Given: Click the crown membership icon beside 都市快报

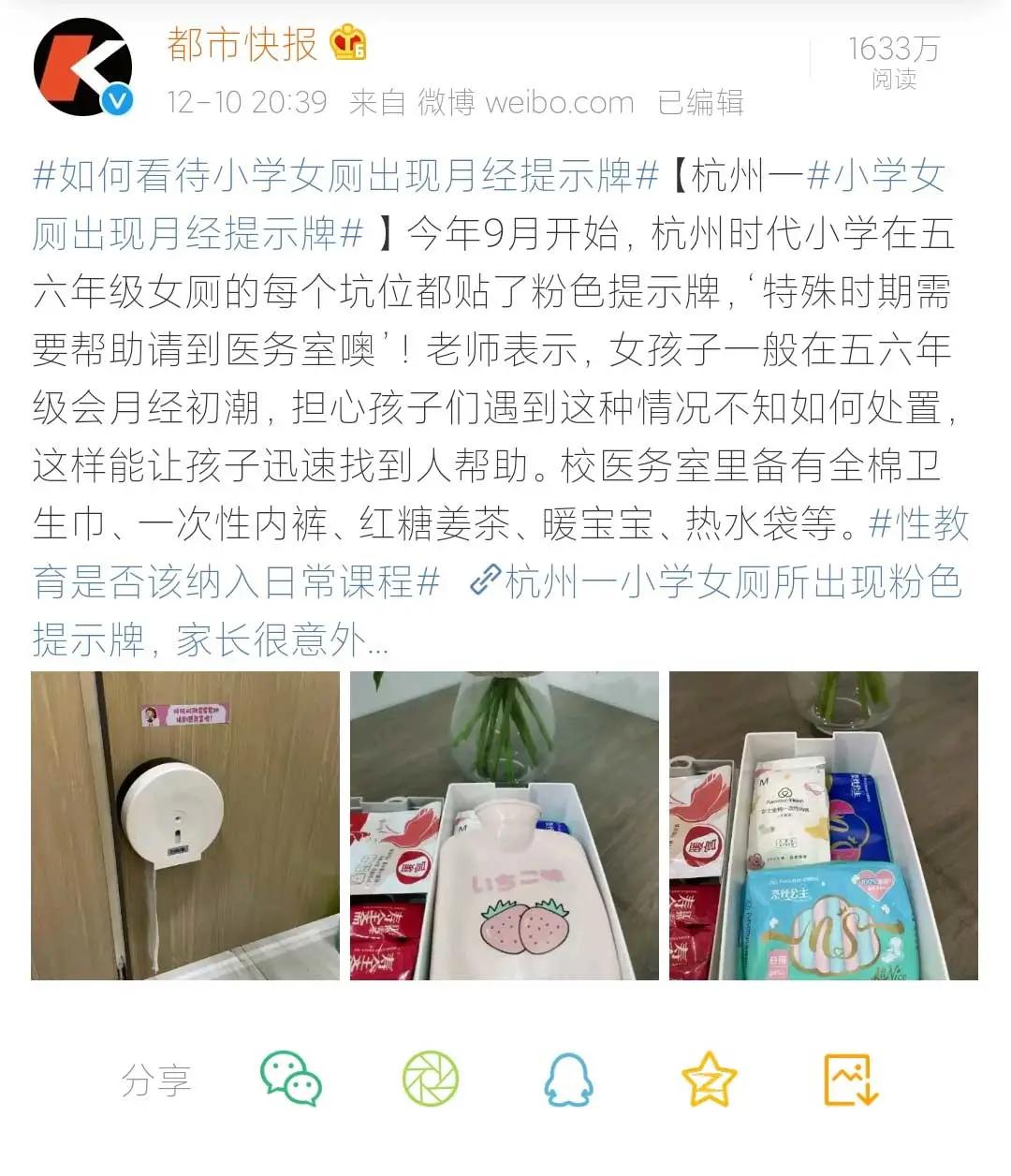Looking at the screenshot, I should 346,43.
